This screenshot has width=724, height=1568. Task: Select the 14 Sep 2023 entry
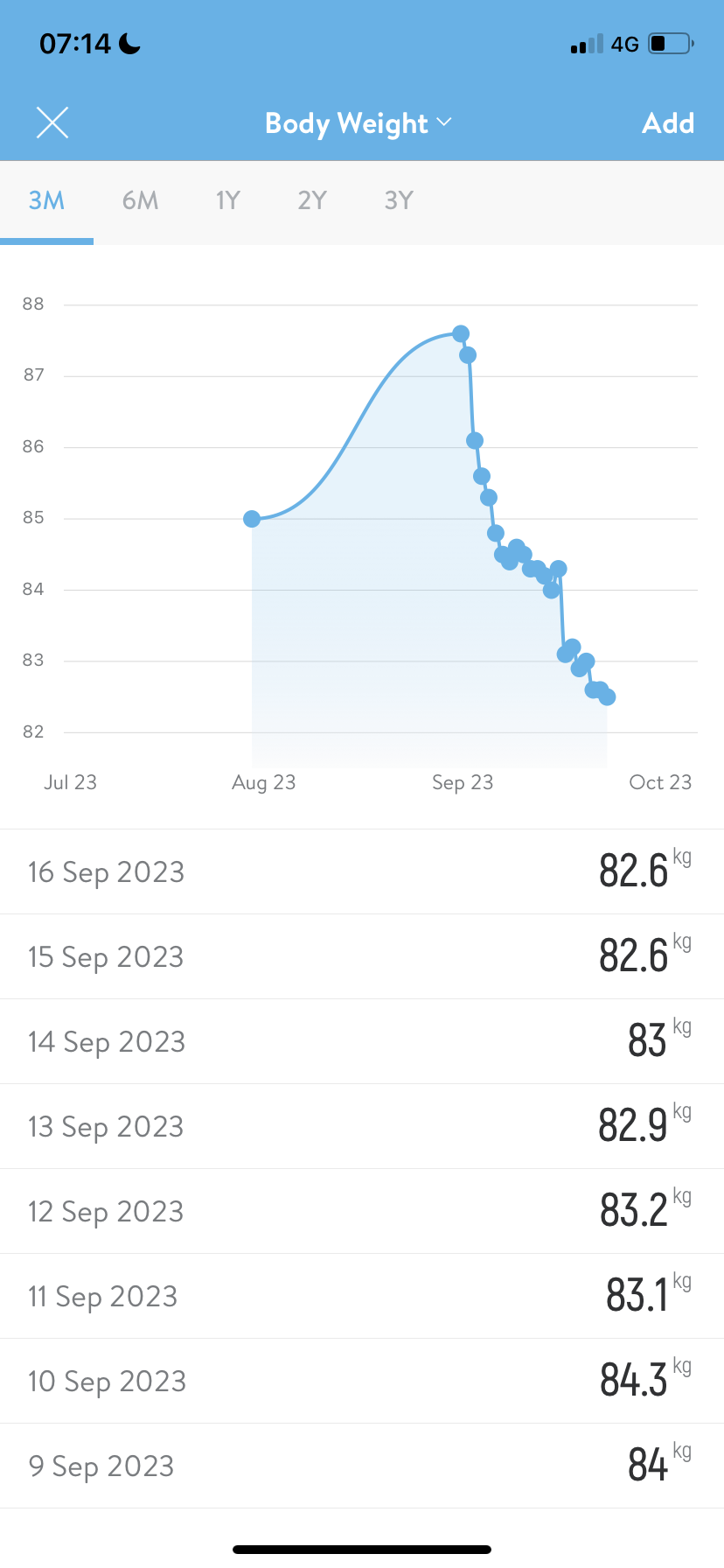(x=362, y=1042)
